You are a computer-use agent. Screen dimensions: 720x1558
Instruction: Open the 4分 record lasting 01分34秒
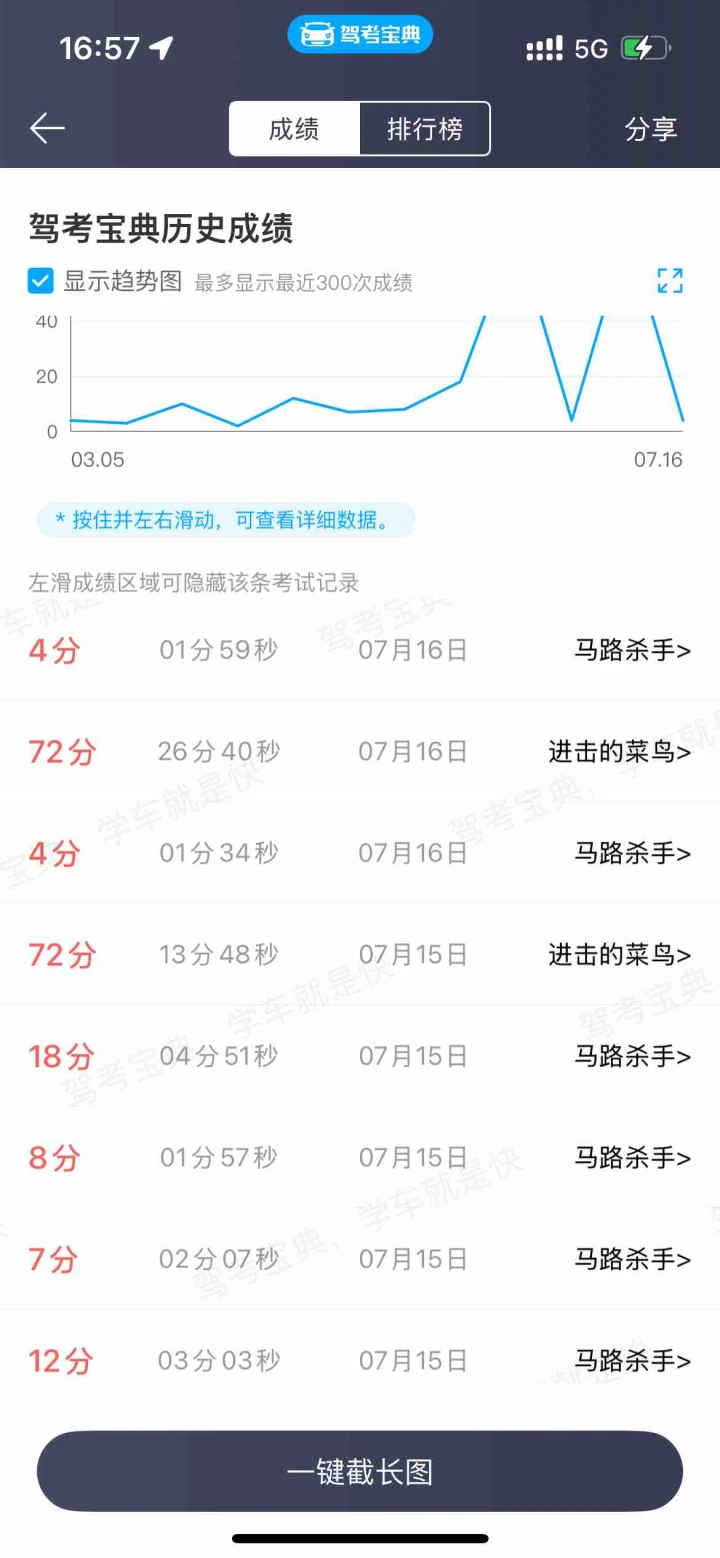[x=360, y=853]
